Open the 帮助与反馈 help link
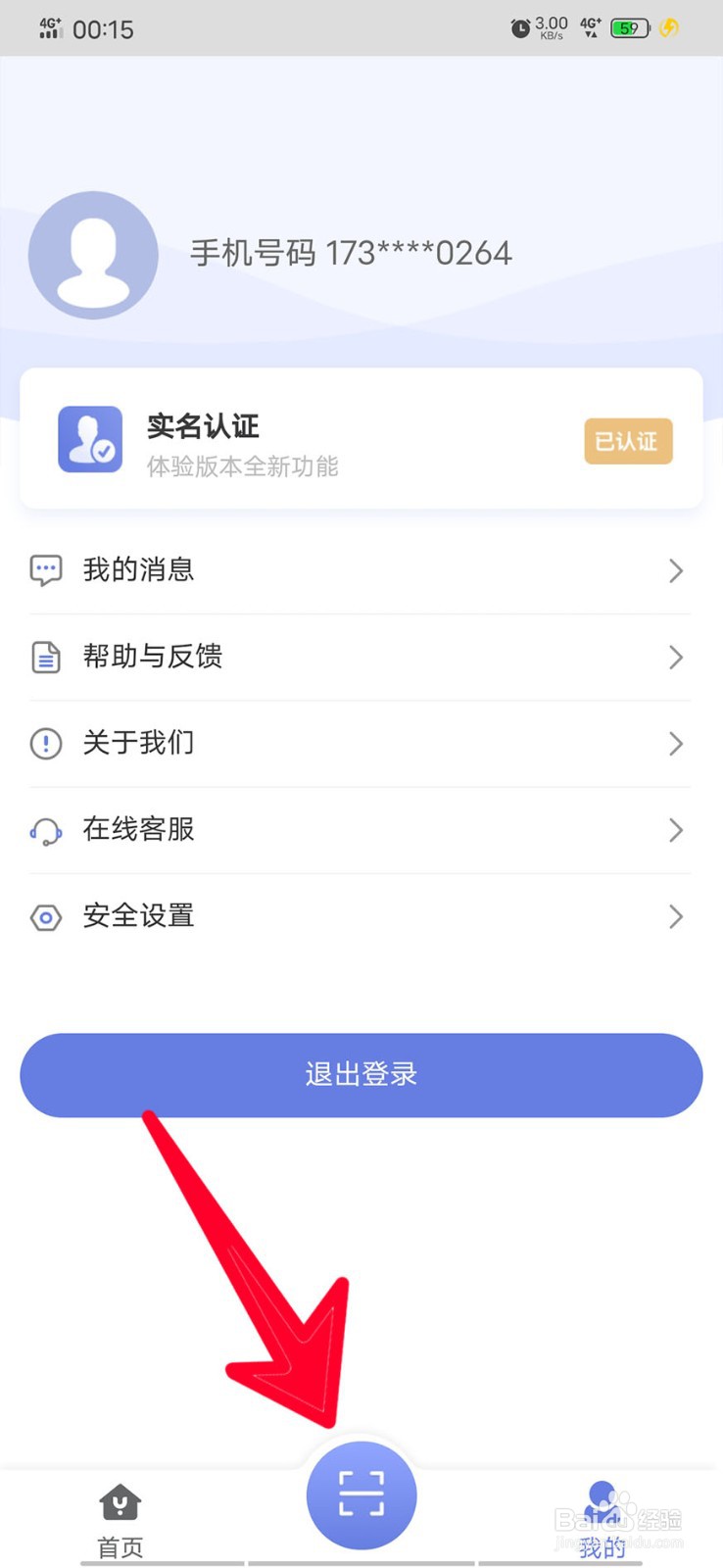The height and width of the screenshot is (1568, 723). point(153,657)
